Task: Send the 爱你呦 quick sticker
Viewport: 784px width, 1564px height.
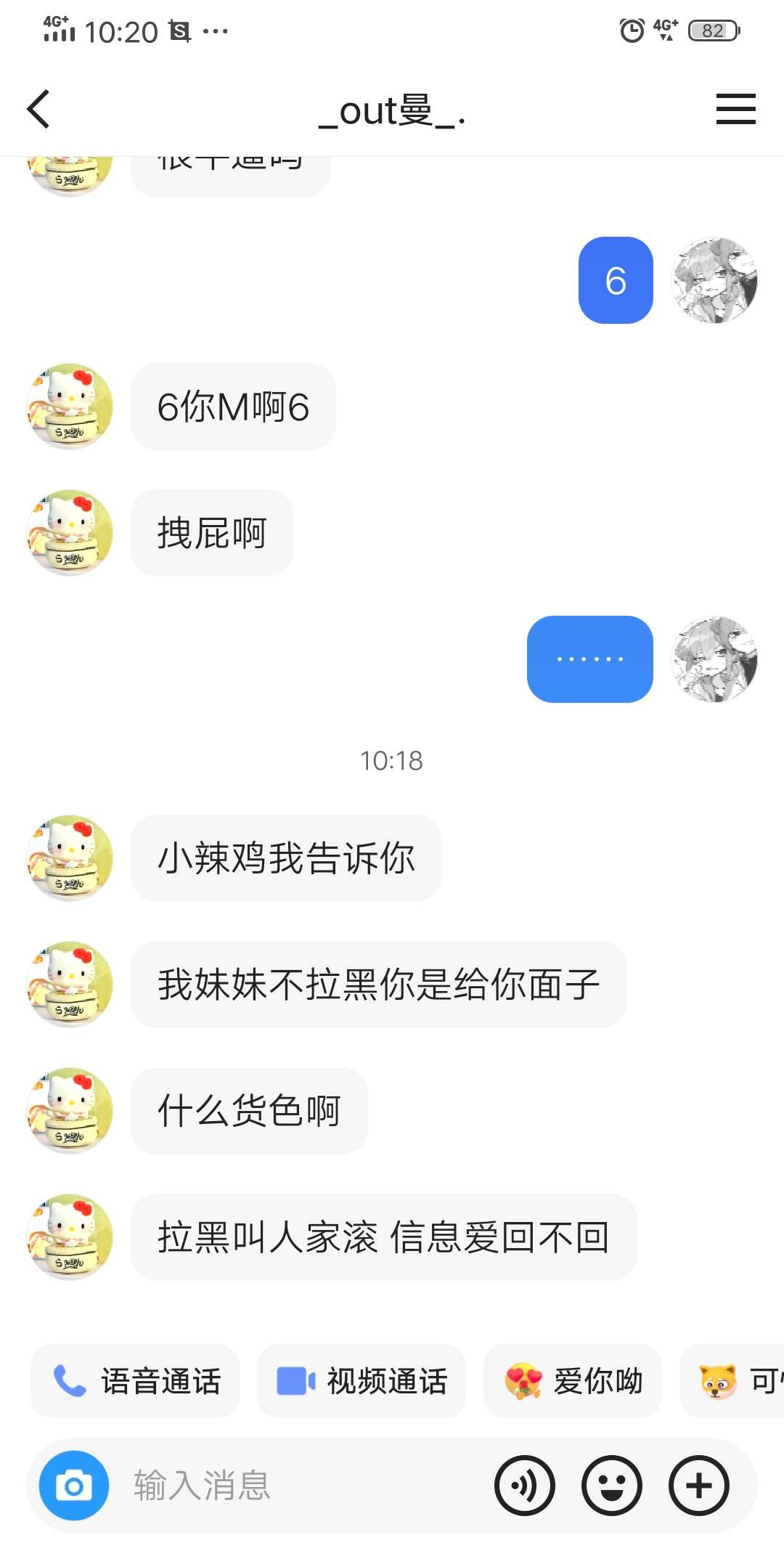Action: (573, 1381)
